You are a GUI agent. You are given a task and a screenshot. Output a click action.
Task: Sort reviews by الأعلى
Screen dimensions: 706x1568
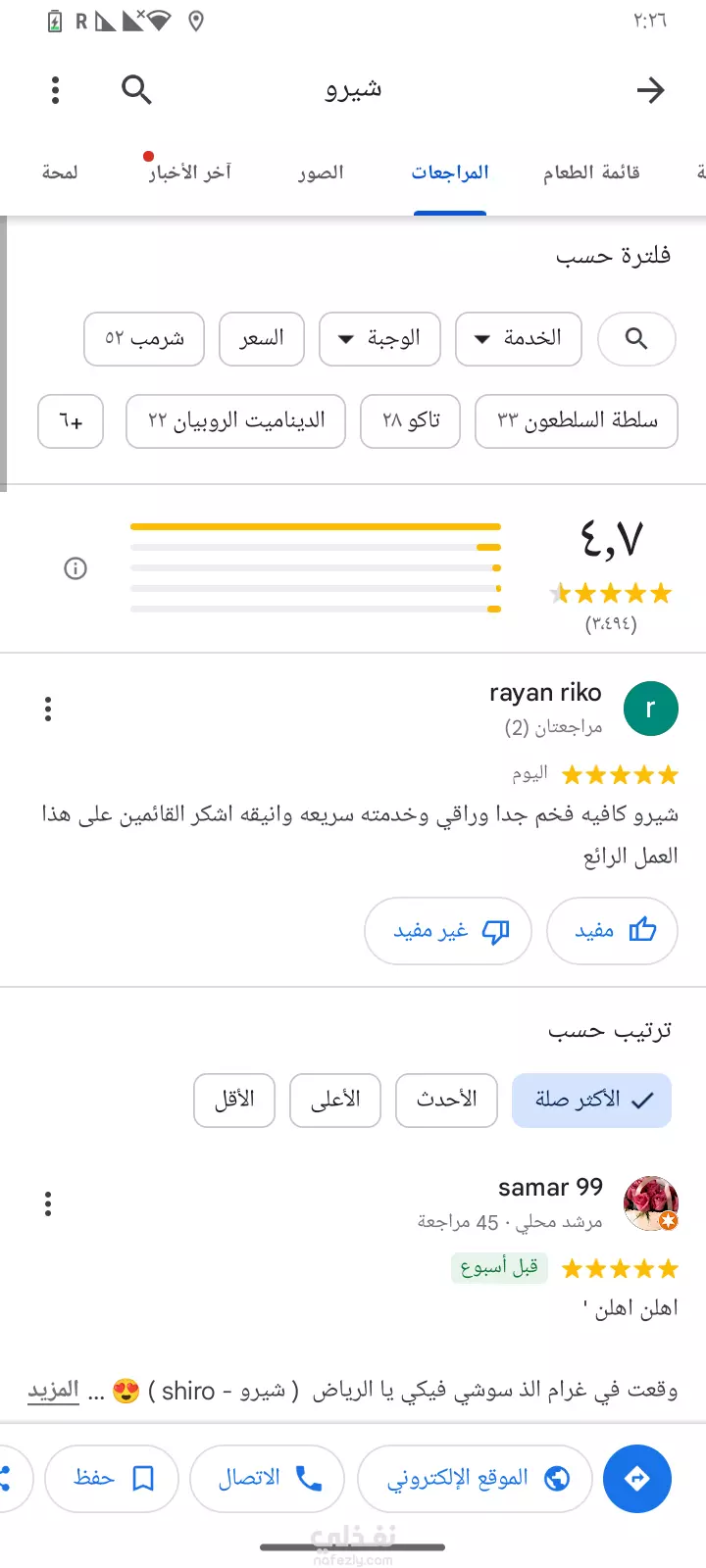[335, 1100]
